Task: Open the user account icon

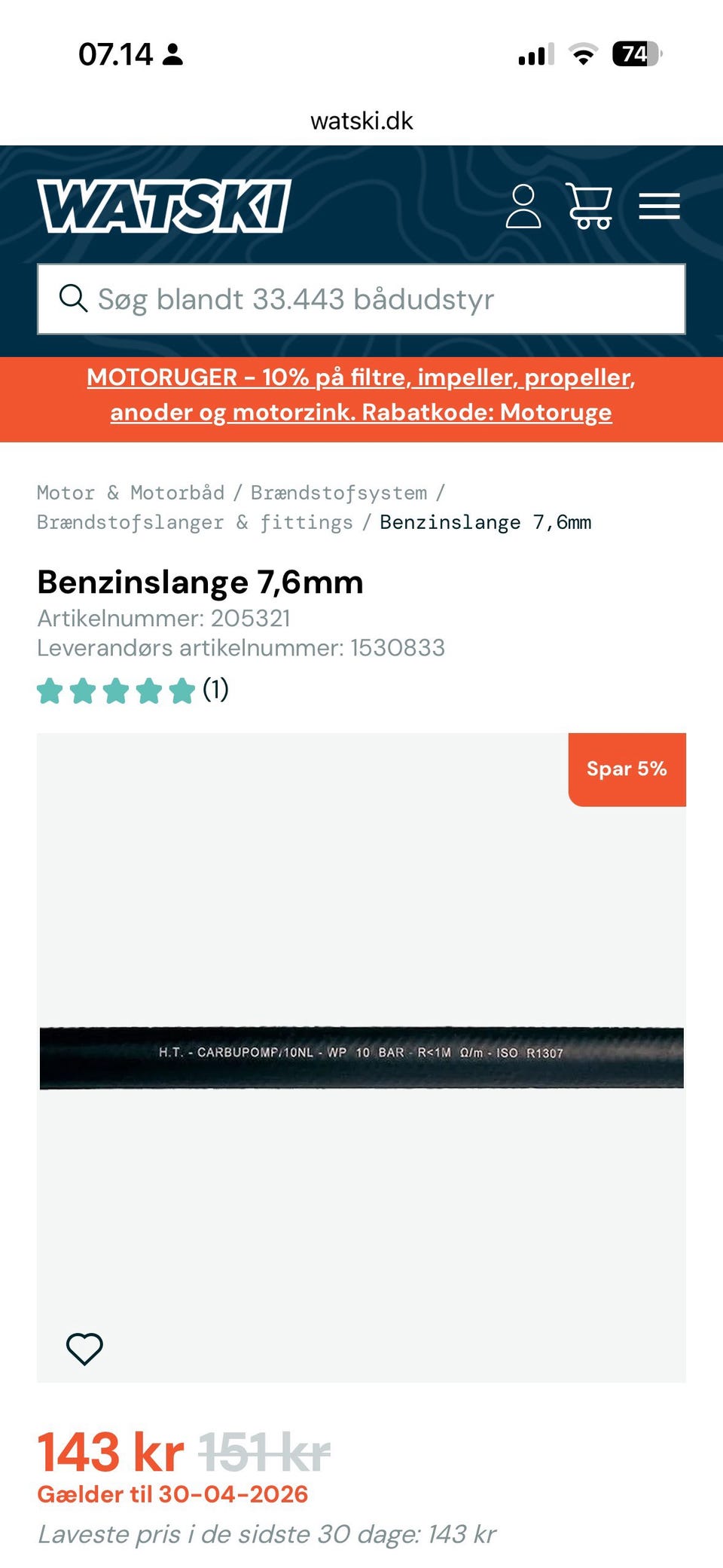Action: point(525,206)
